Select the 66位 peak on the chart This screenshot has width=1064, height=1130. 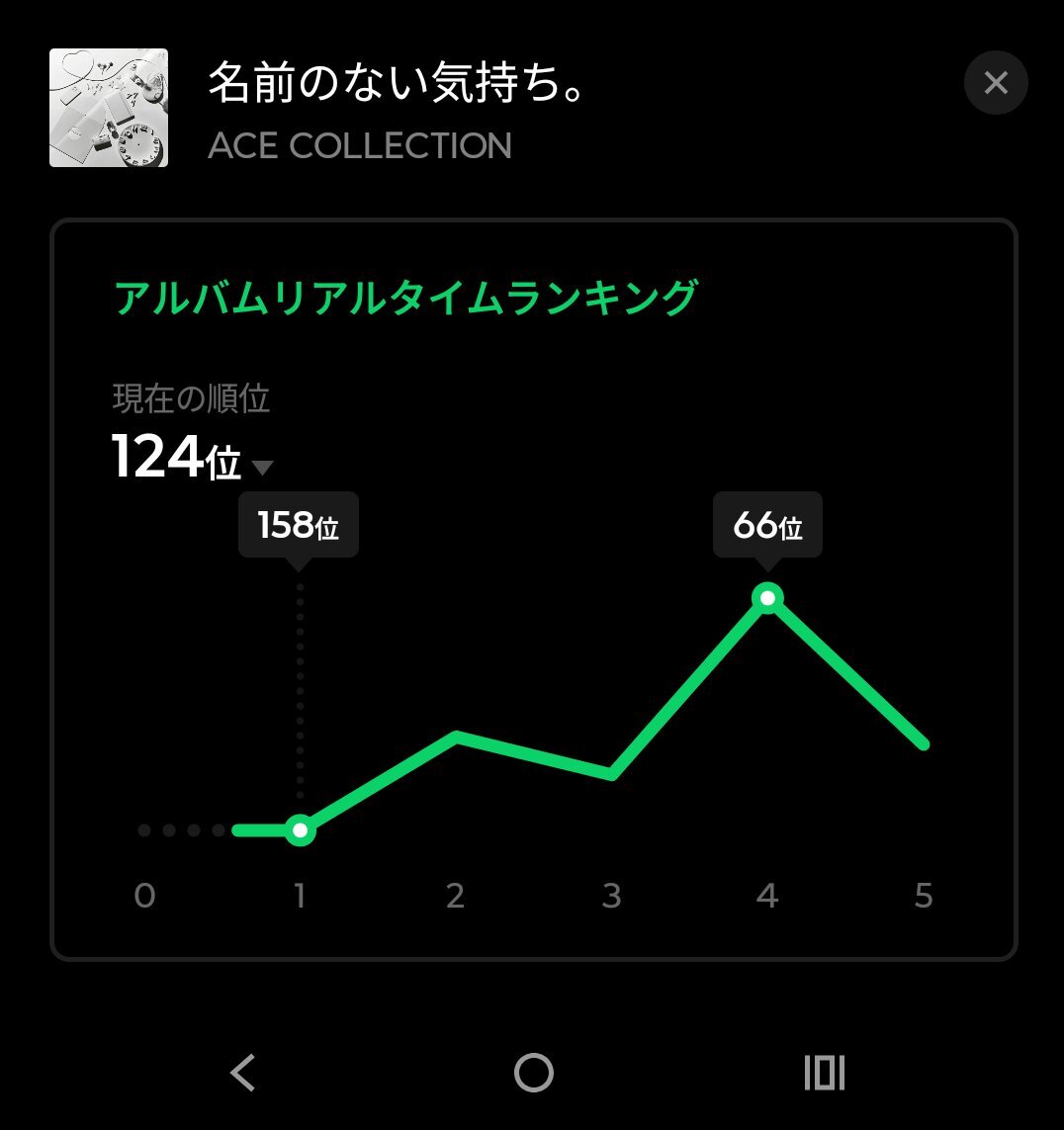(x=767, y=598)
